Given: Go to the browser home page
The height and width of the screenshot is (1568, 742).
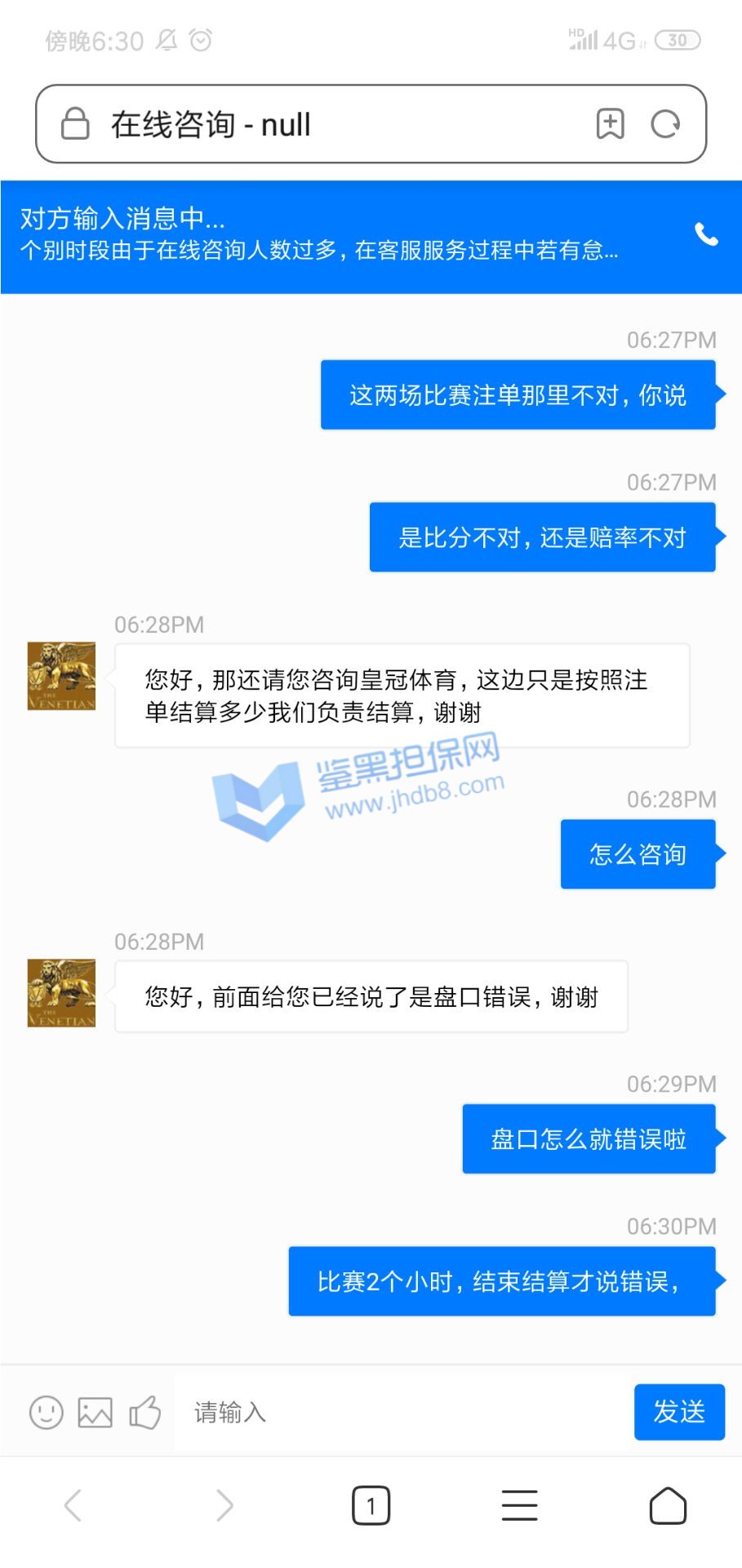Looking at the screenshot, I should click(x=668, y=1505).
